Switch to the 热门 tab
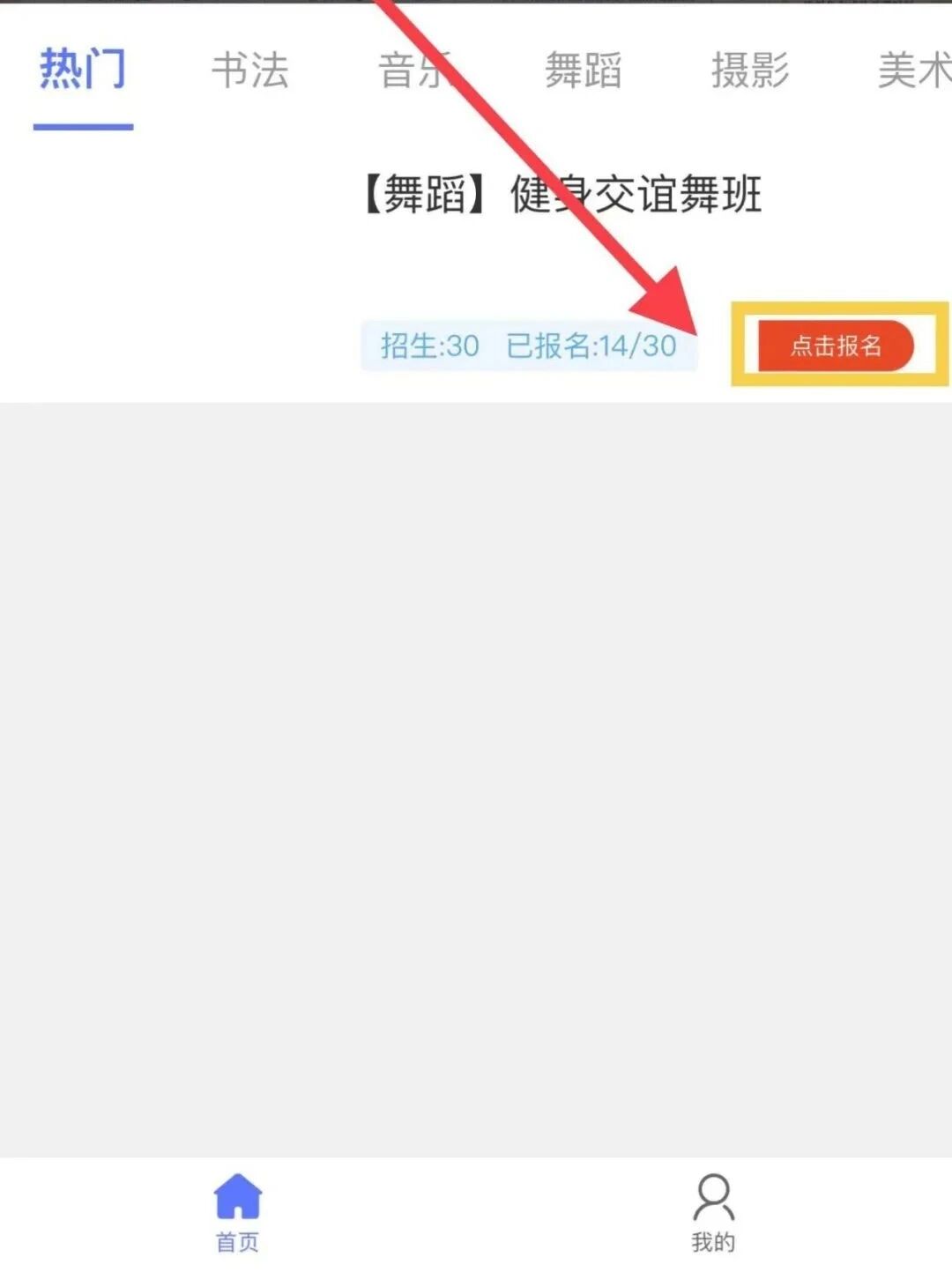 (83, 71)
